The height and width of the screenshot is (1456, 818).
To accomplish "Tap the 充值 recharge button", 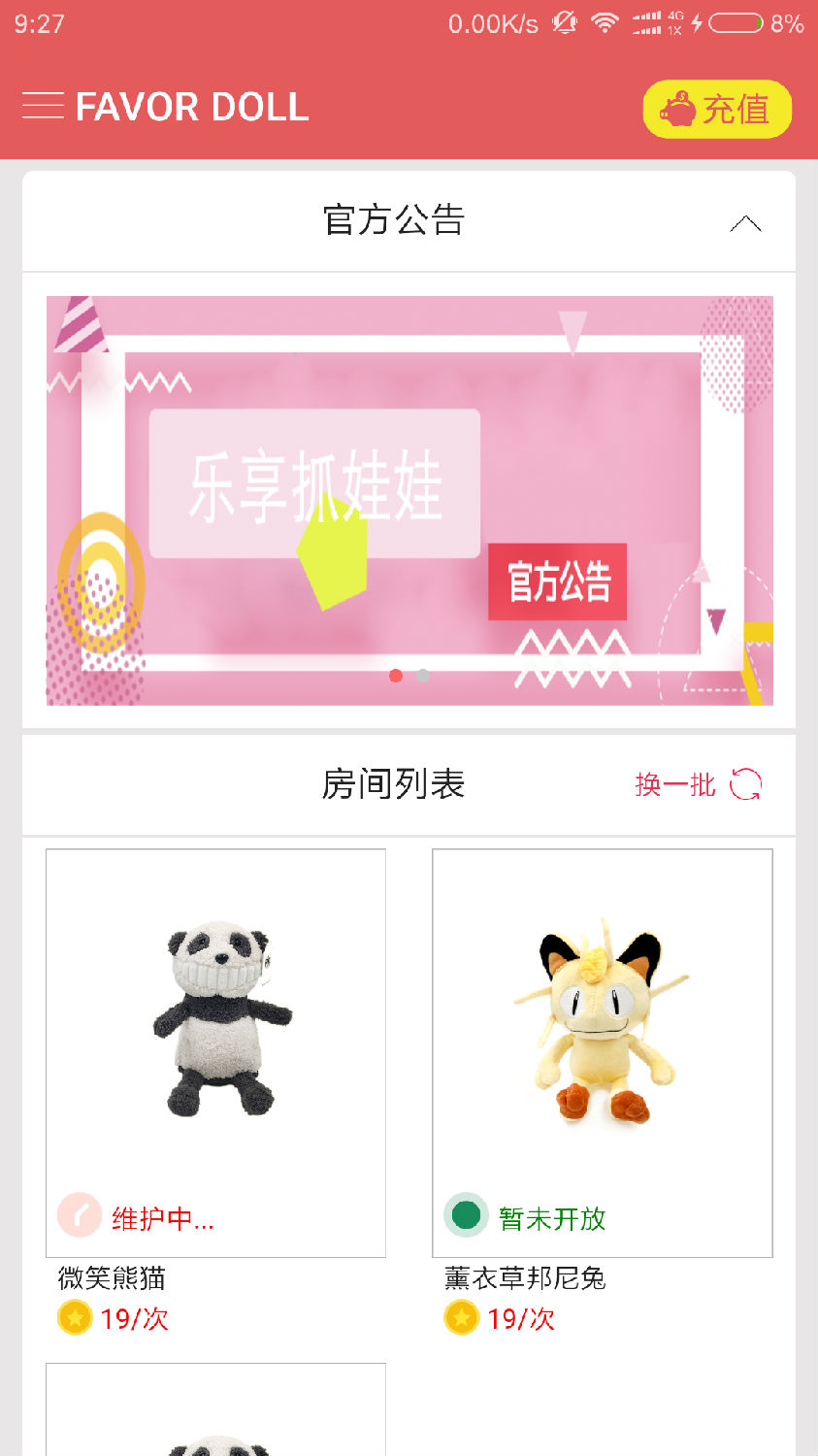I will [x=717, y=109].
